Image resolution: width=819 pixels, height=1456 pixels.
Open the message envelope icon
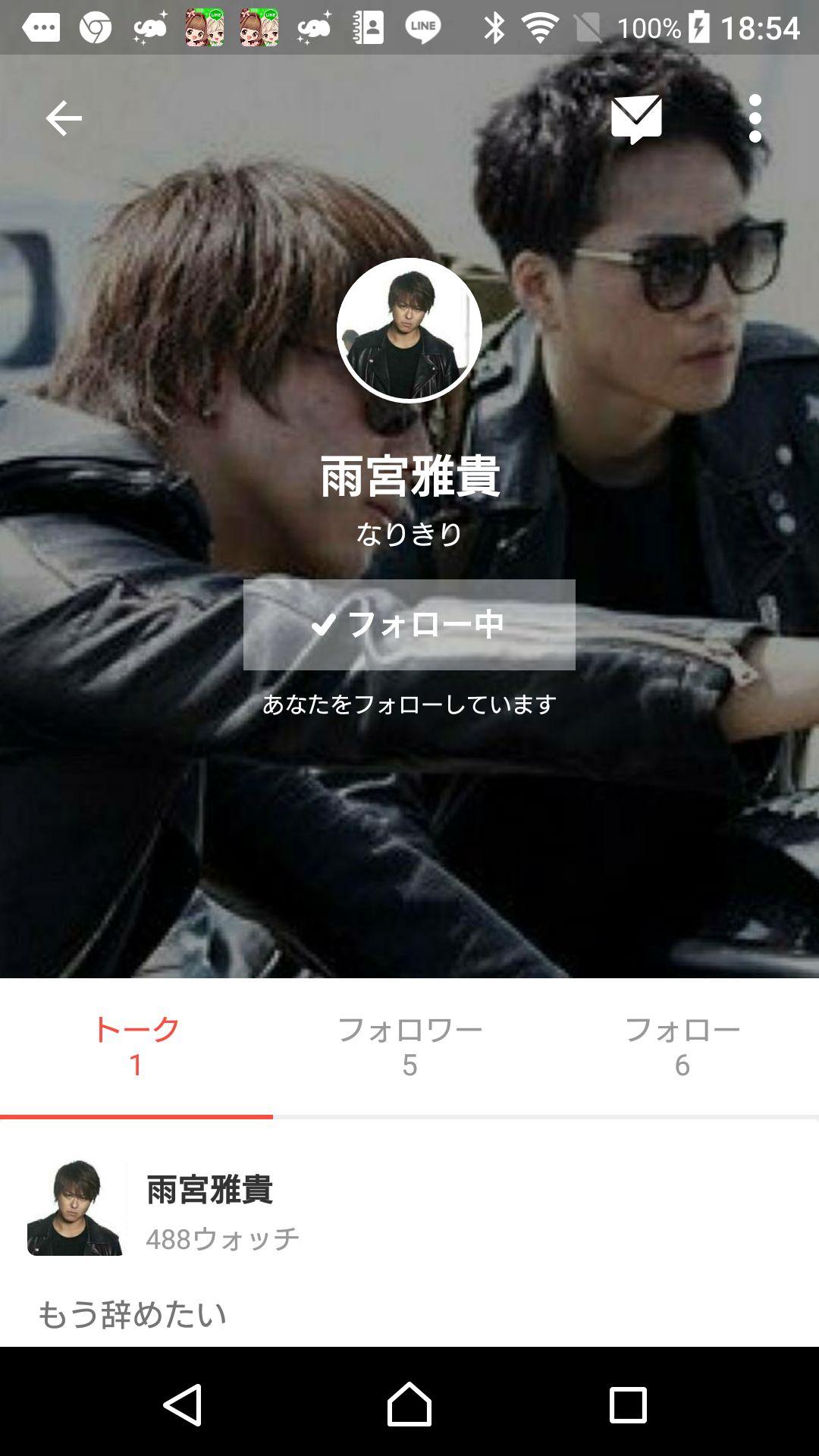tap(638, 118)
